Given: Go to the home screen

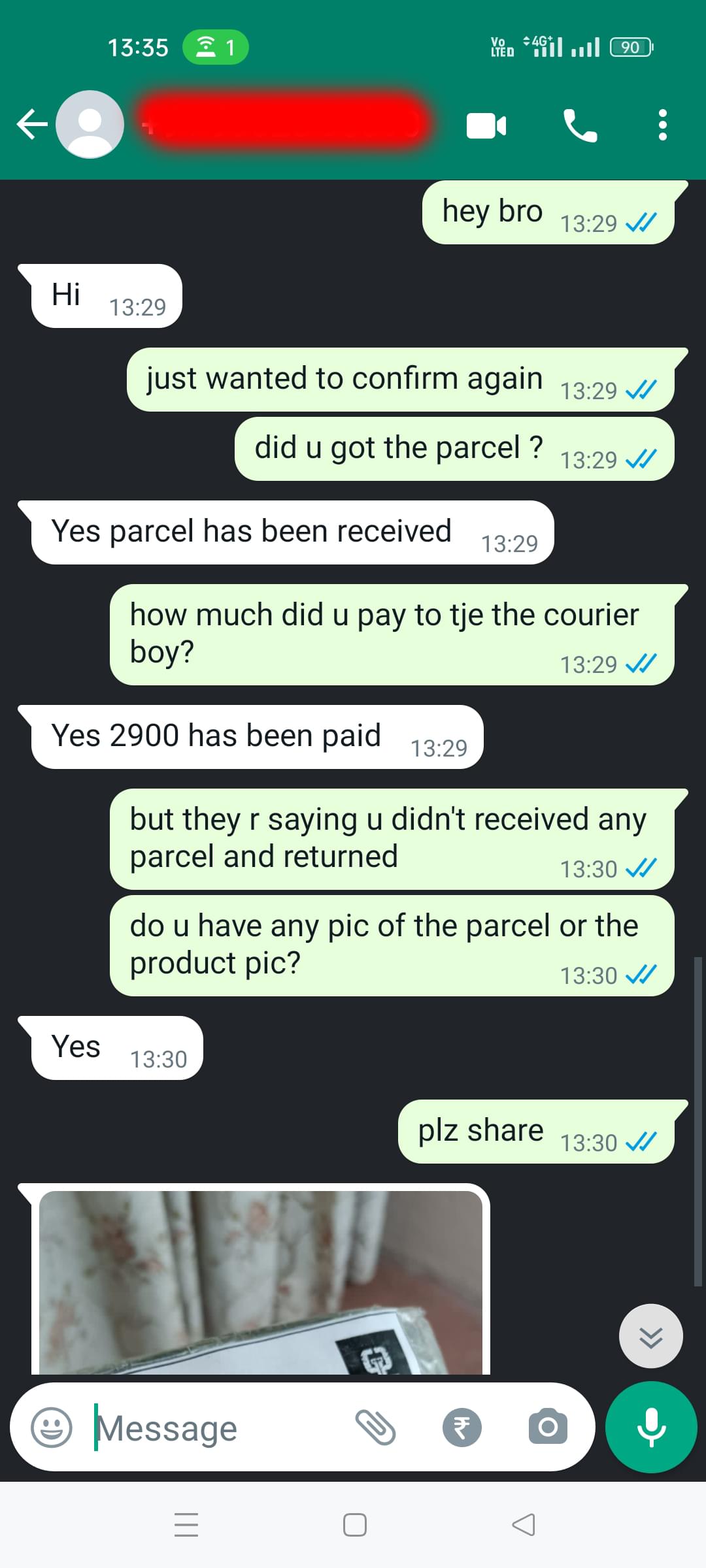Looking at the screenshot, I should pos(354,1525).
